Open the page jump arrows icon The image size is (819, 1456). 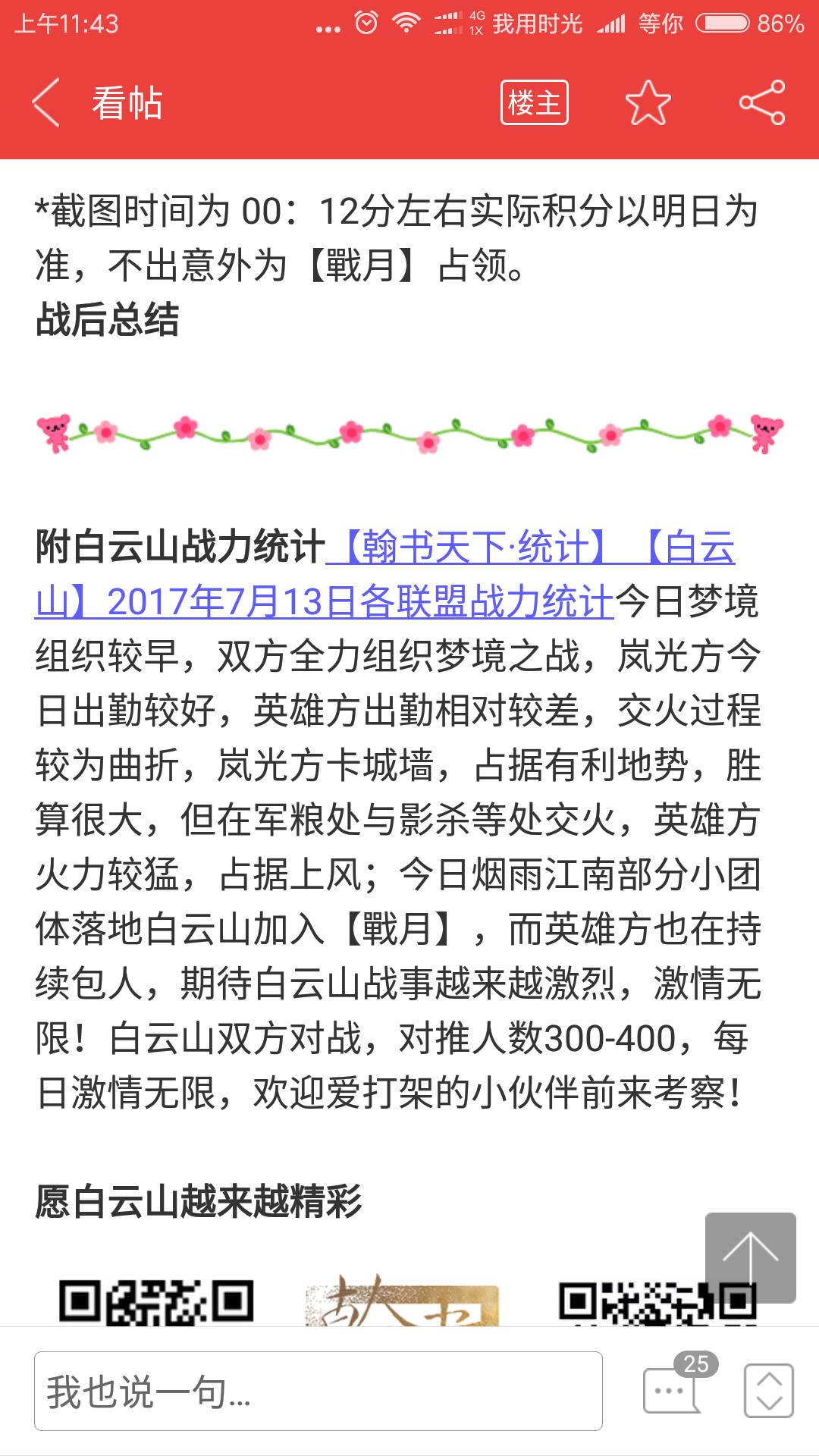point(769,1391)
